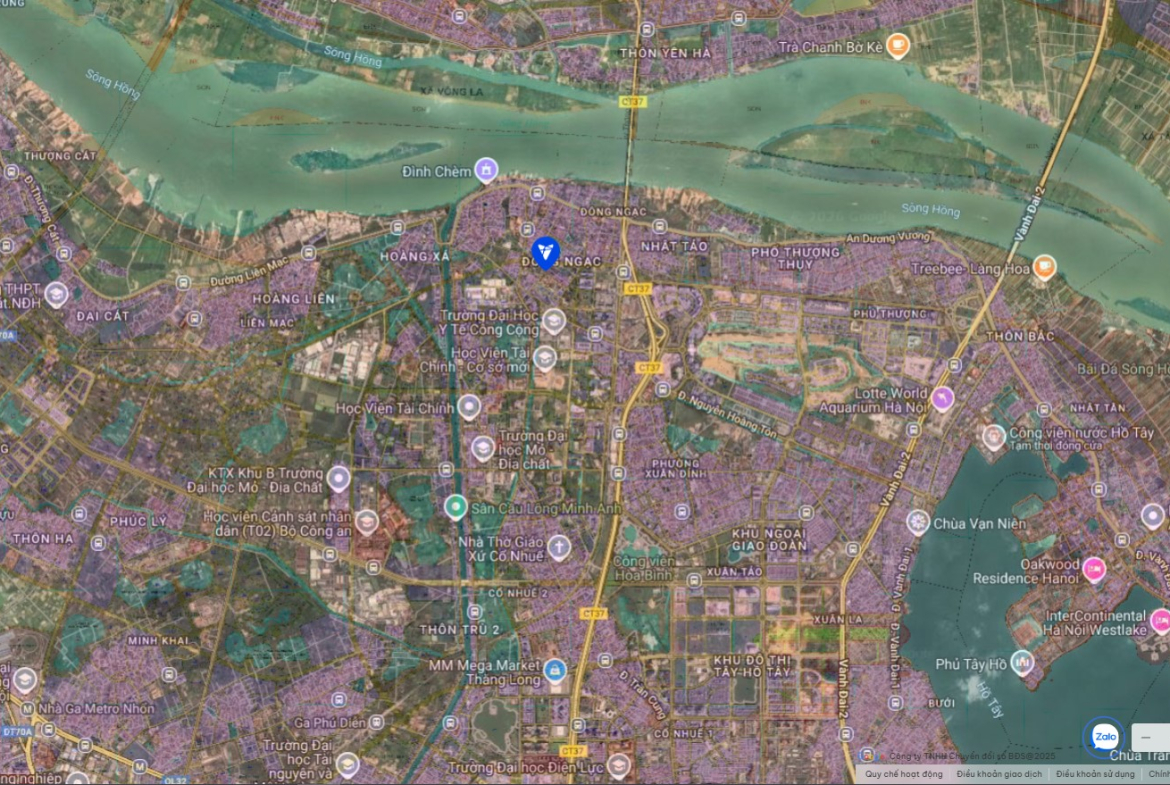
Task: Tap the Lotte World Aquarium Hà Nội marker
Action: point(942,400)
